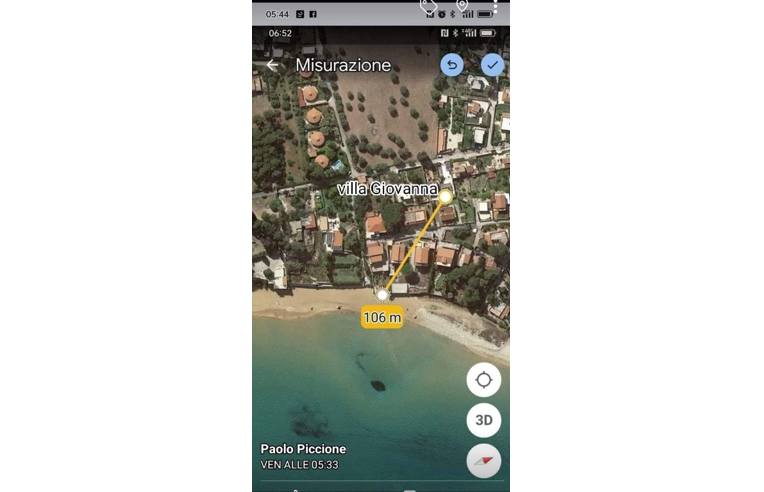
Task: Tap the tag icon above the photo
Action: (428, 6)
